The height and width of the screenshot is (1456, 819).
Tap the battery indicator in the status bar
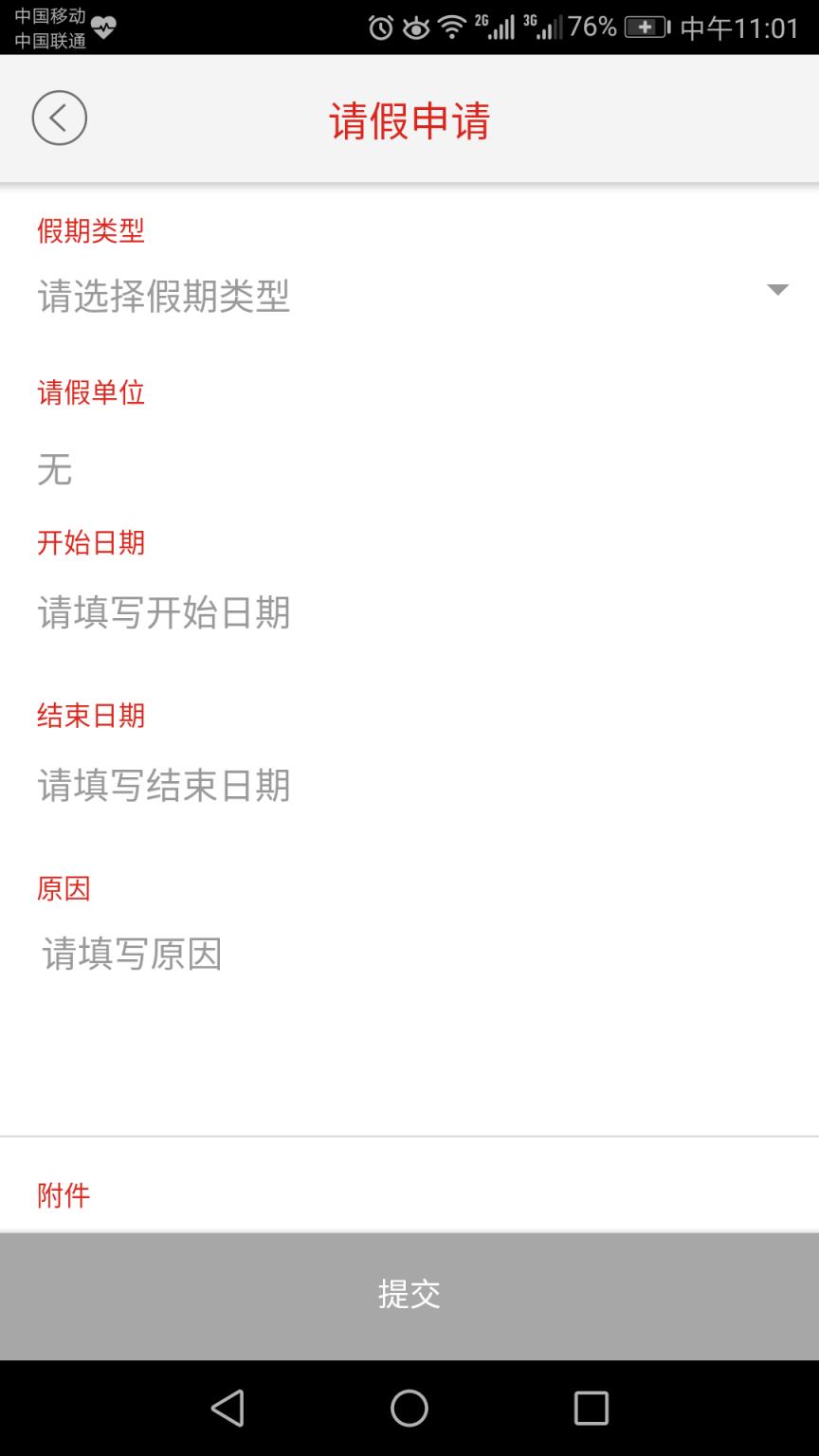(x=643, y=28)
